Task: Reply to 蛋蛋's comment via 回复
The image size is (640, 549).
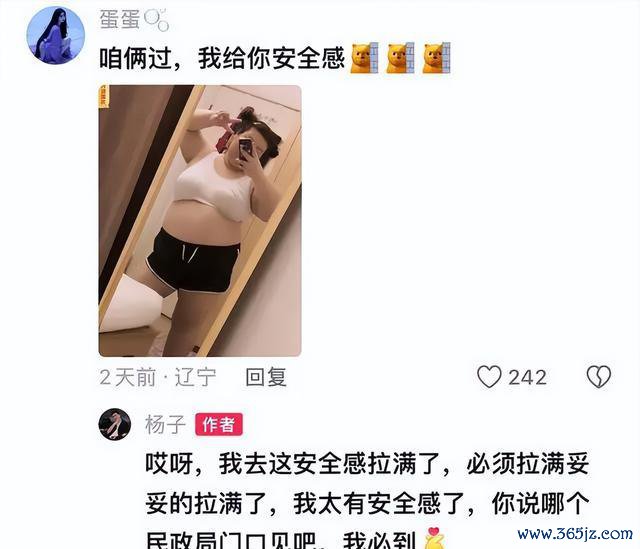Action: [266, 377]
